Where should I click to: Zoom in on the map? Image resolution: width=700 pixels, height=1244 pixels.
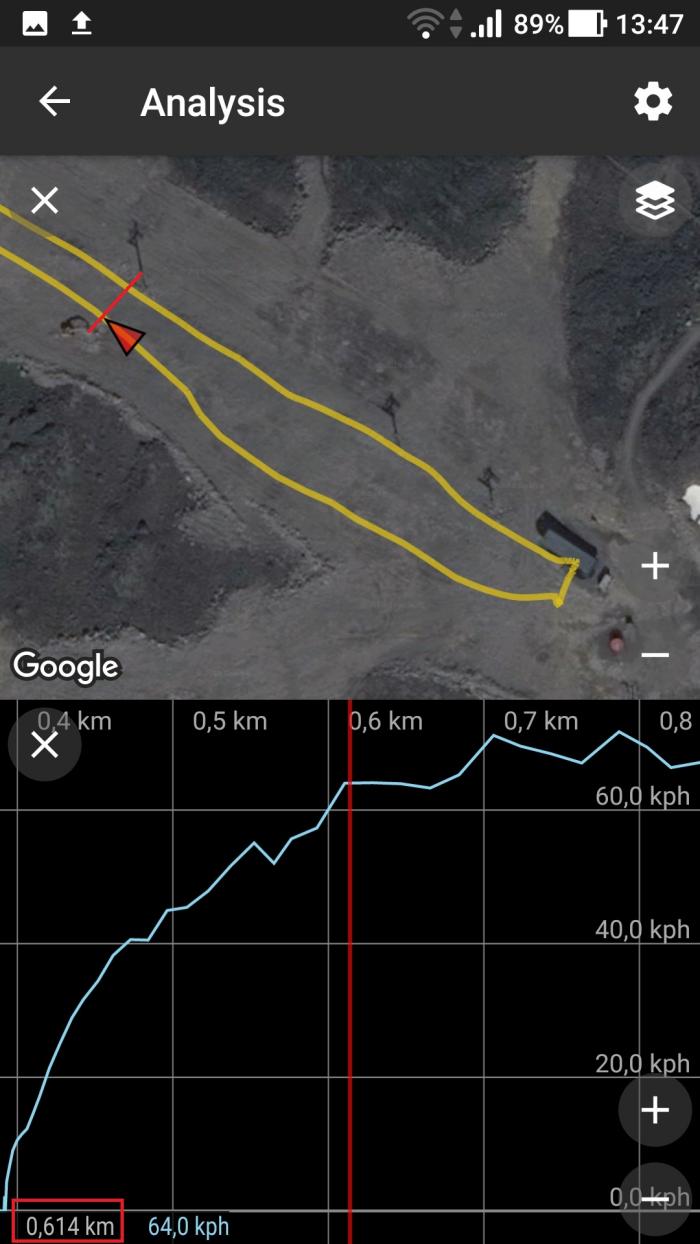(655, 567)
